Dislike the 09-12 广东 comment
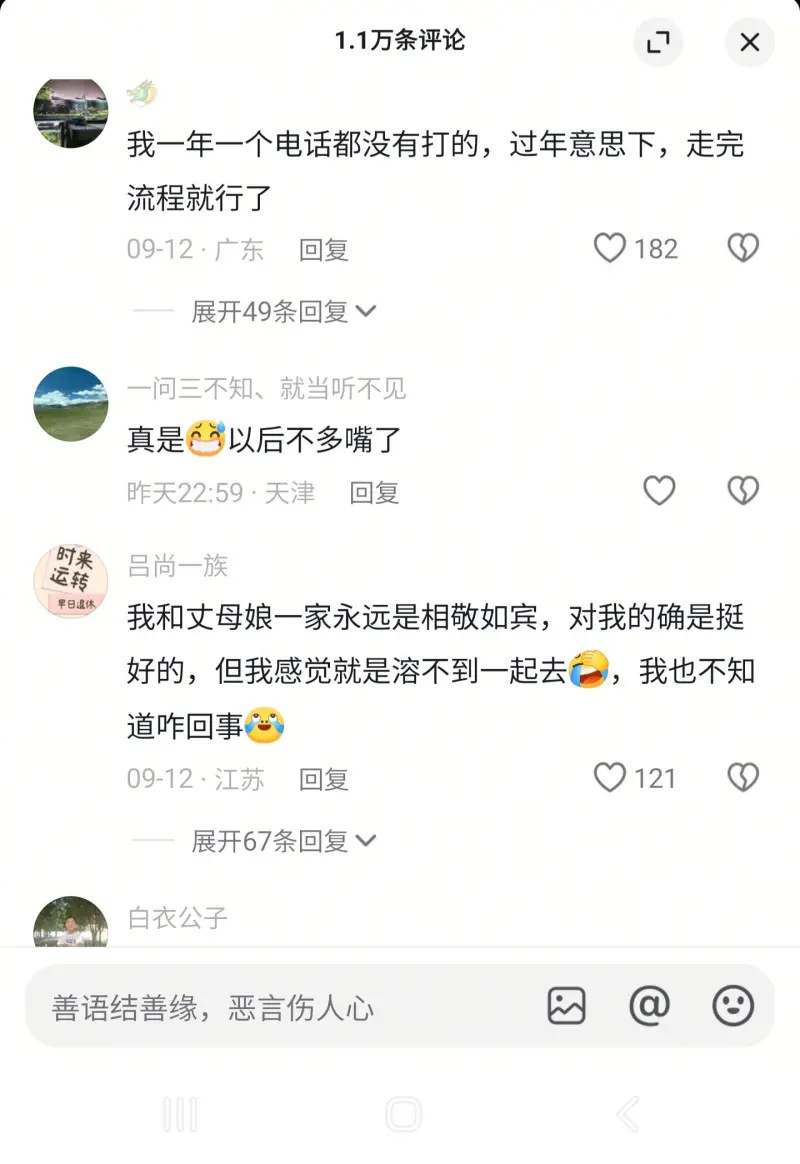 point(743,248)
